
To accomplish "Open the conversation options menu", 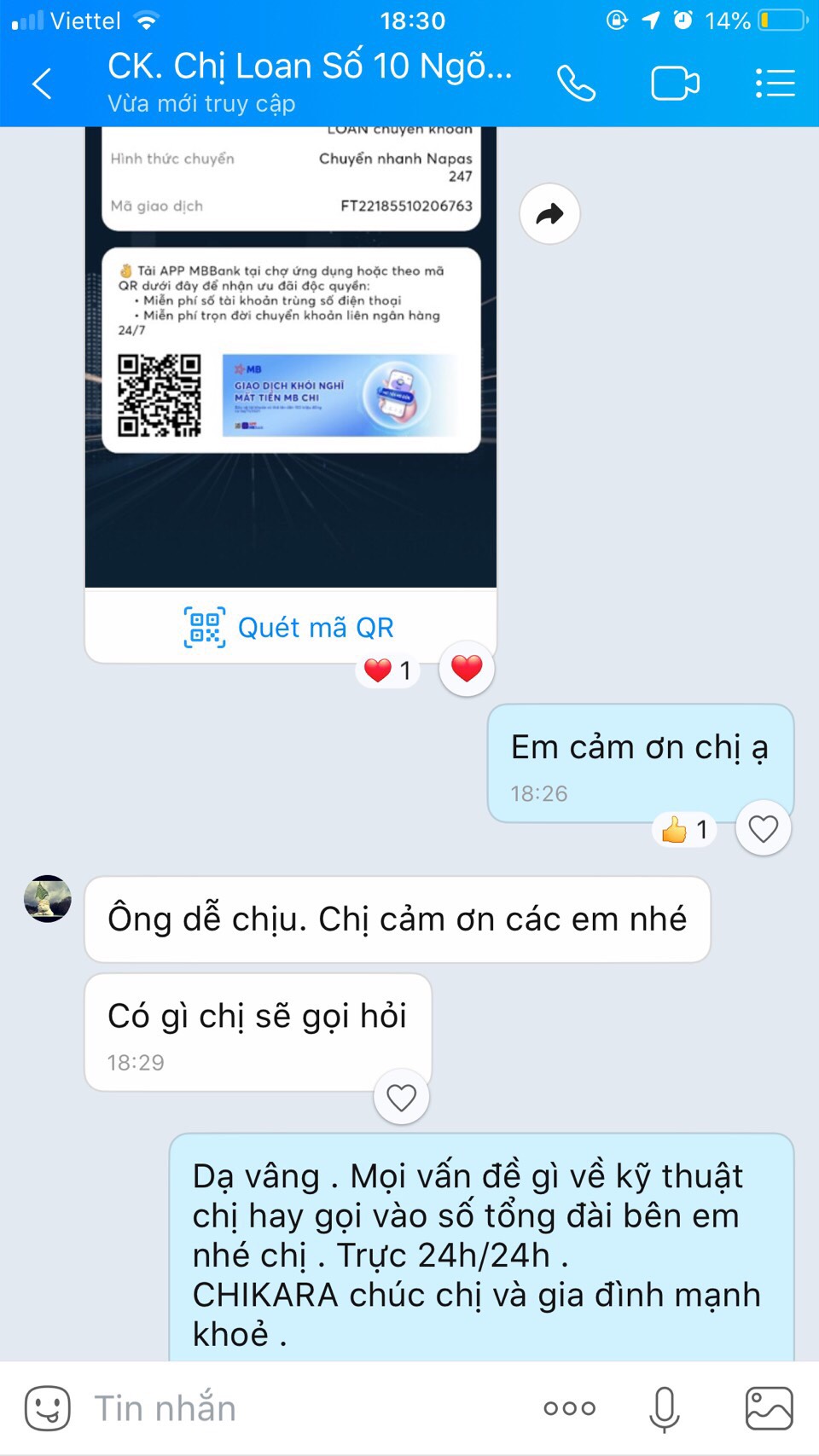I will (x=775, y=84).
